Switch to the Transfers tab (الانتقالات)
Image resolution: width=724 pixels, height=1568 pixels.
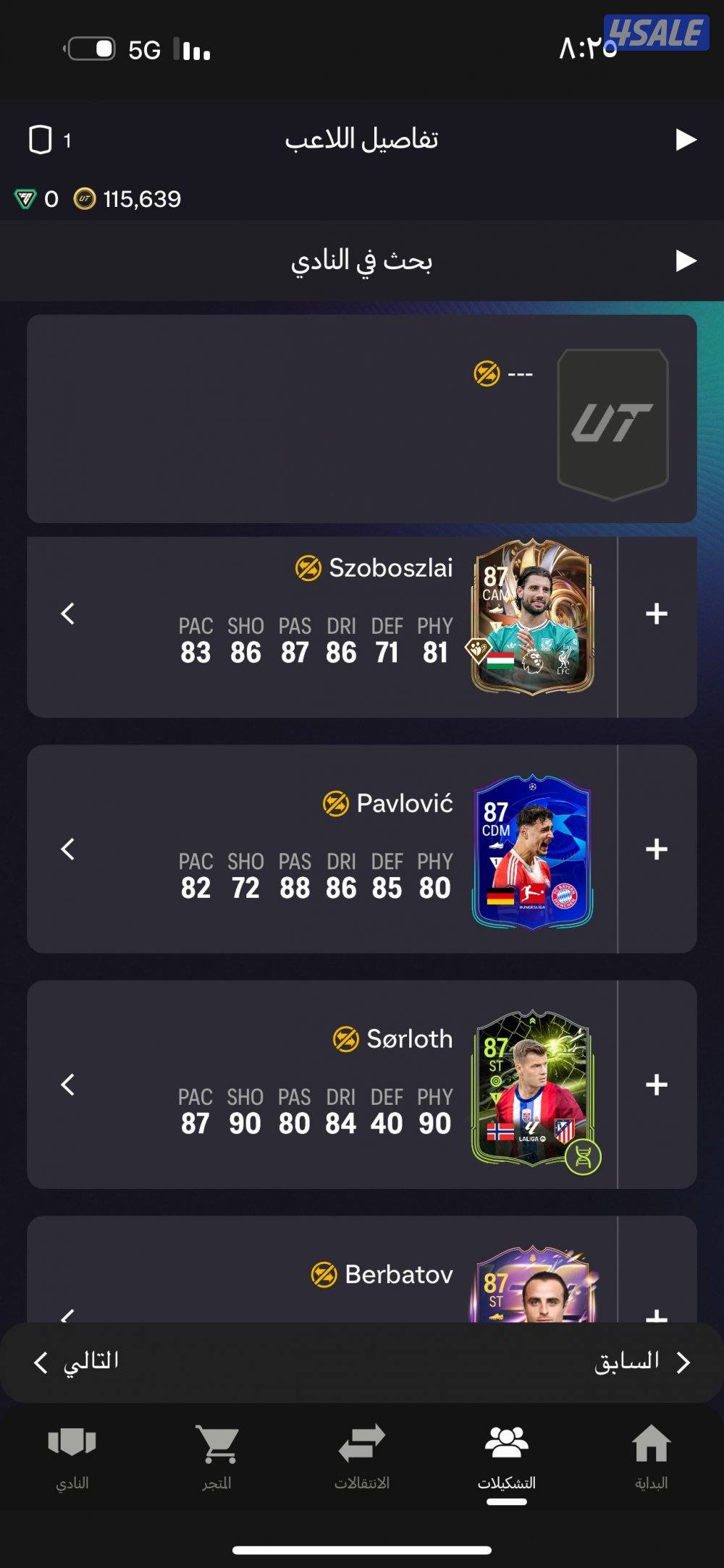[x=361, y=1456]
